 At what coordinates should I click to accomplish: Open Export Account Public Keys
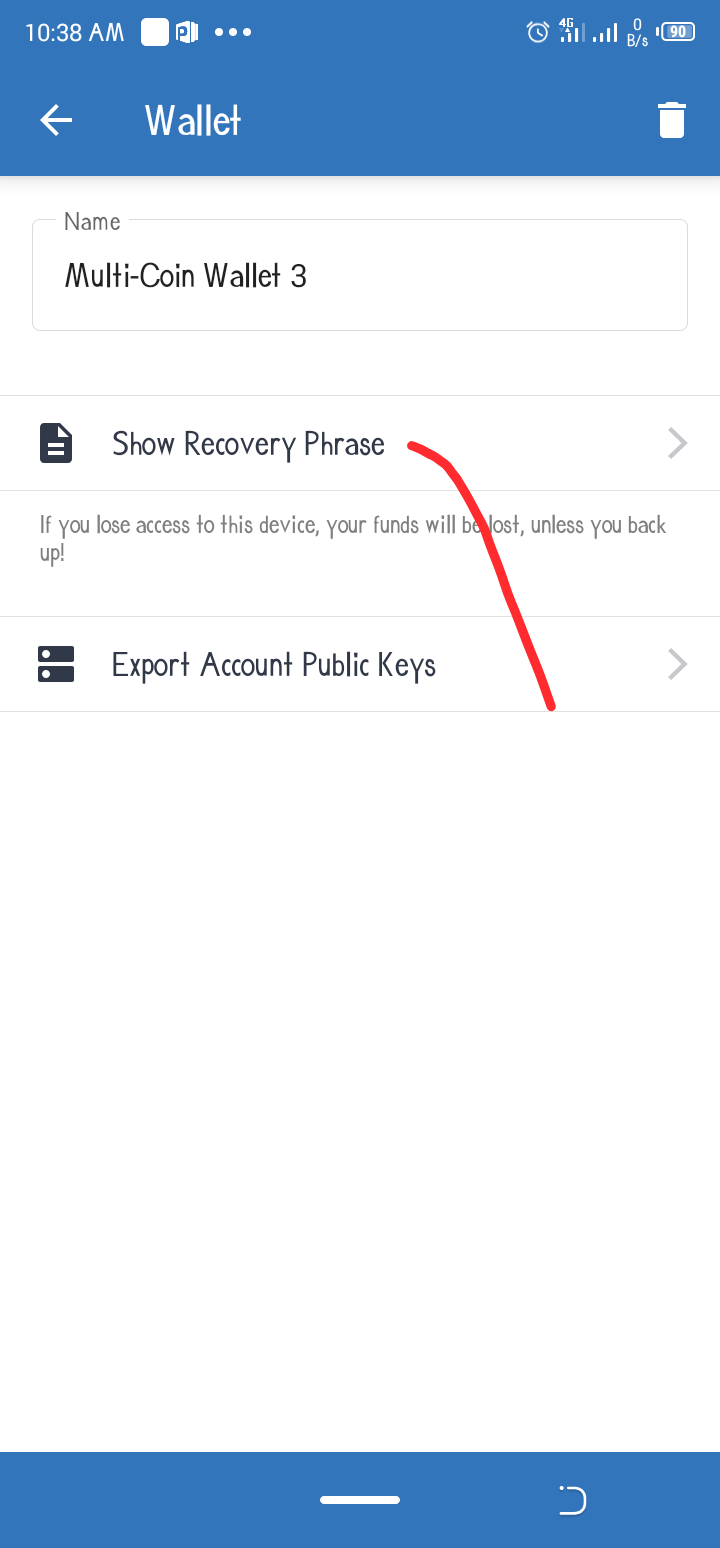360,665
